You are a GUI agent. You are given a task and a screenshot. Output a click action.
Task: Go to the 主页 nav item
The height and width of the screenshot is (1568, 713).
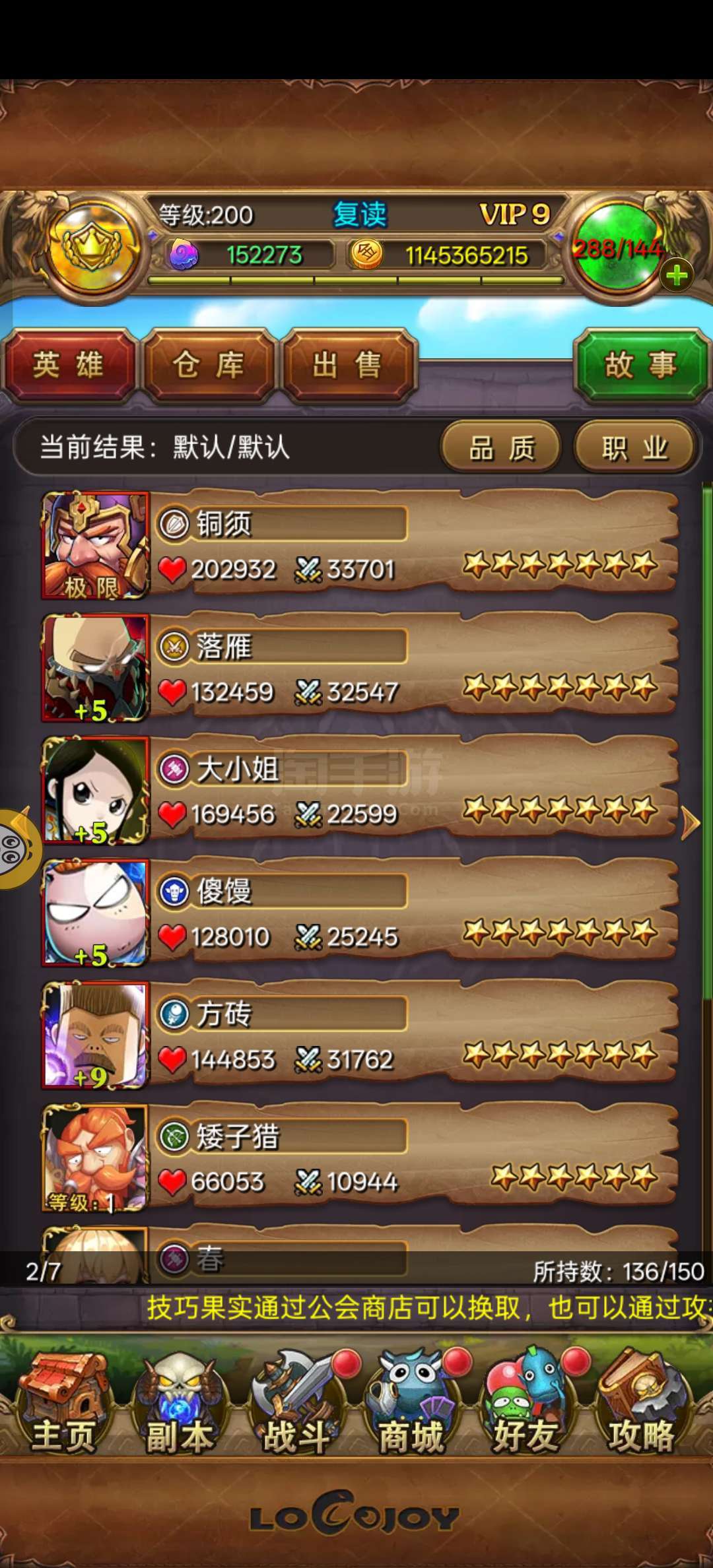click(64, 1402)
